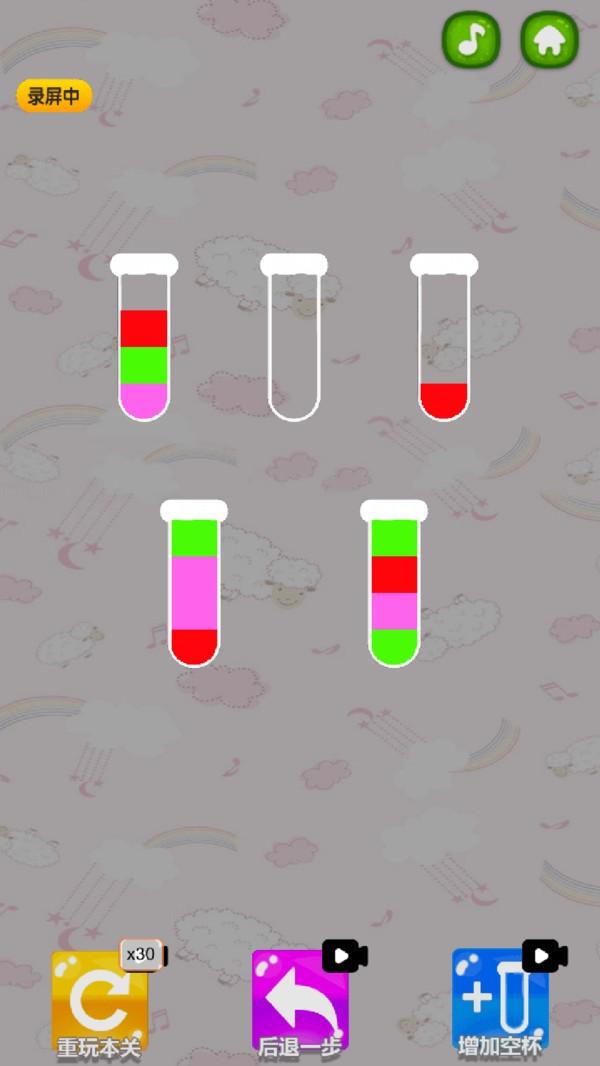
Task: Select the tube containing only red
Action: 444,340
